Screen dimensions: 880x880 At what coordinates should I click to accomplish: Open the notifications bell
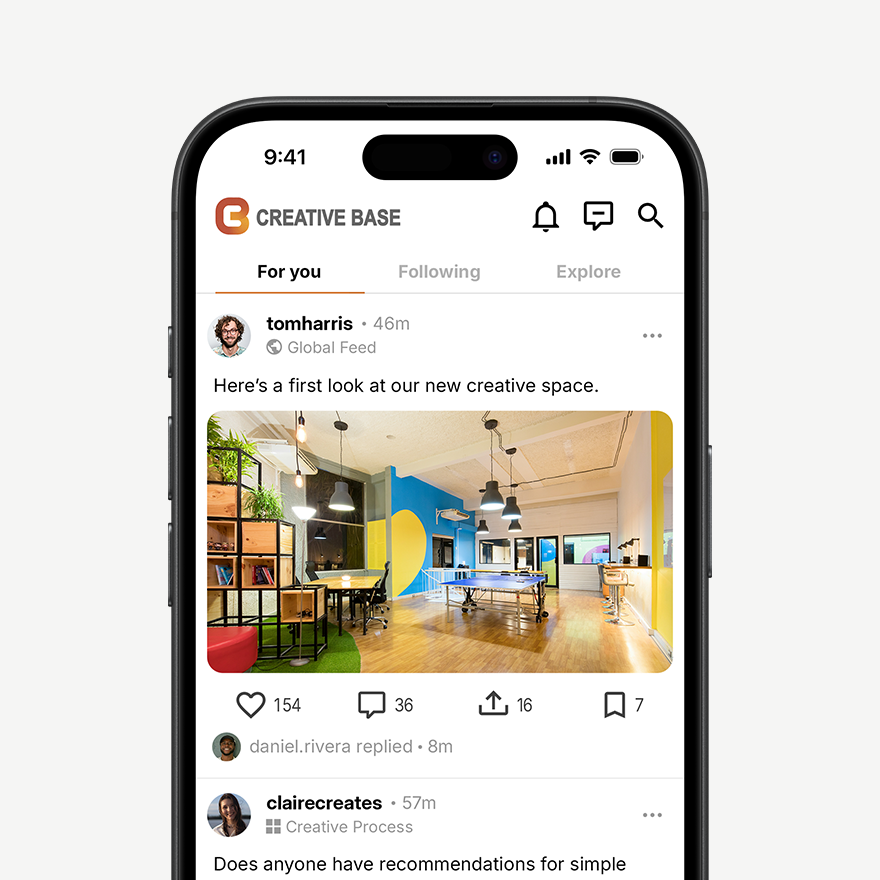545,216
